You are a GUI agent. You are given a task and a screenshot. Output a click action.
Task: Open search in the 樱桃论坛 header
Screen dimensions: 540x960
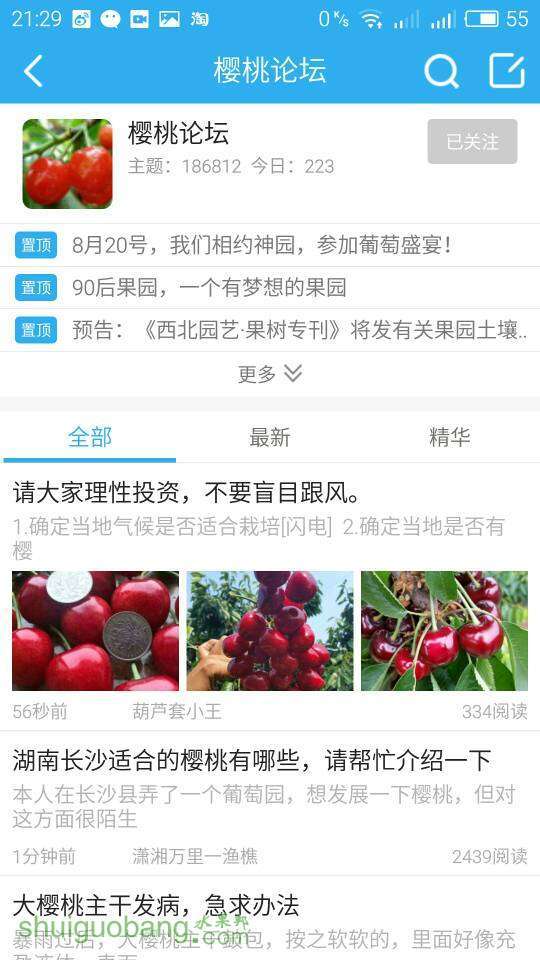[441, 71]
